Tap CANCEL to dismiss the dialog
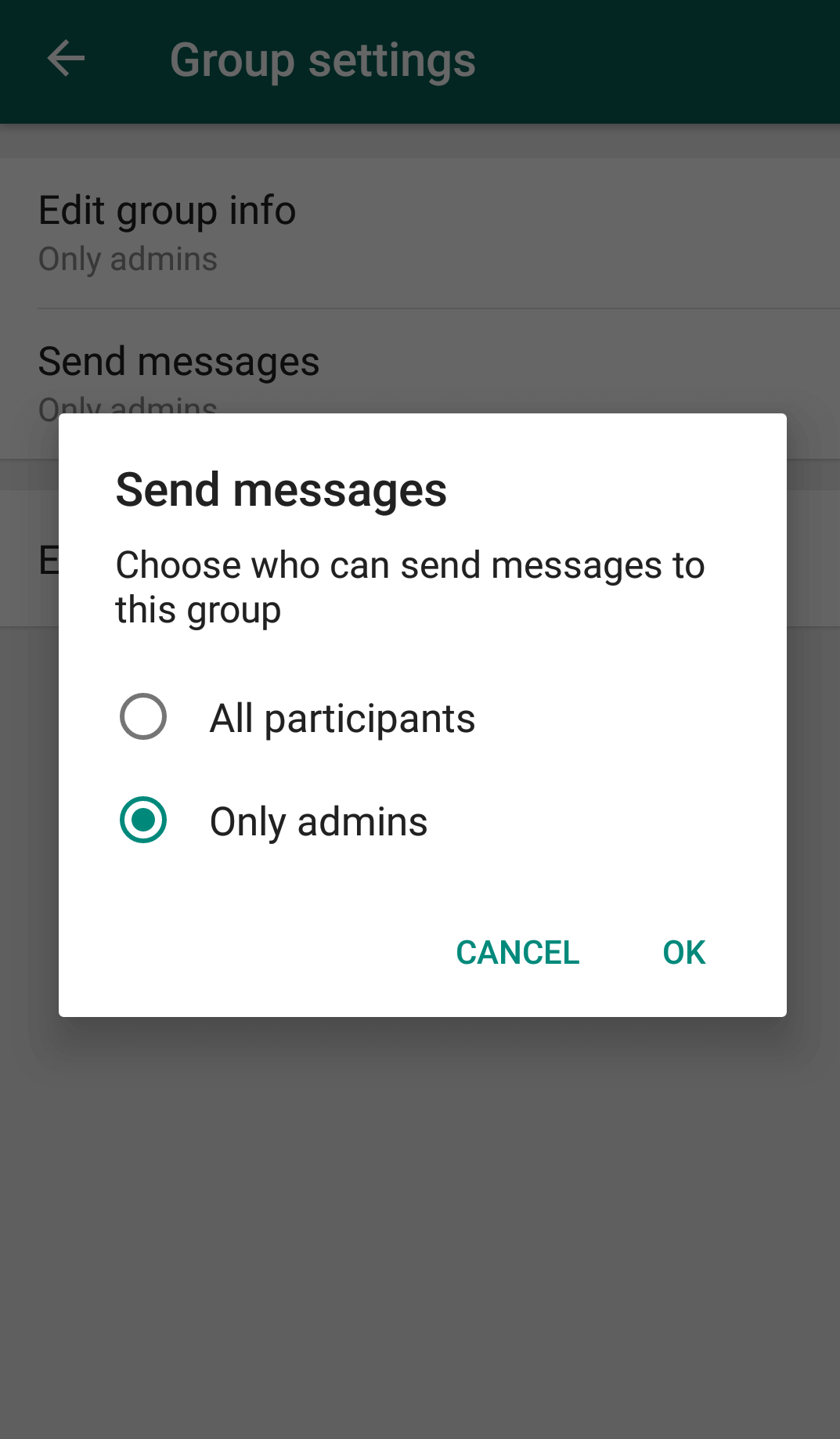The width and height of the screenshot is (840, 1439). coord(517,953)
